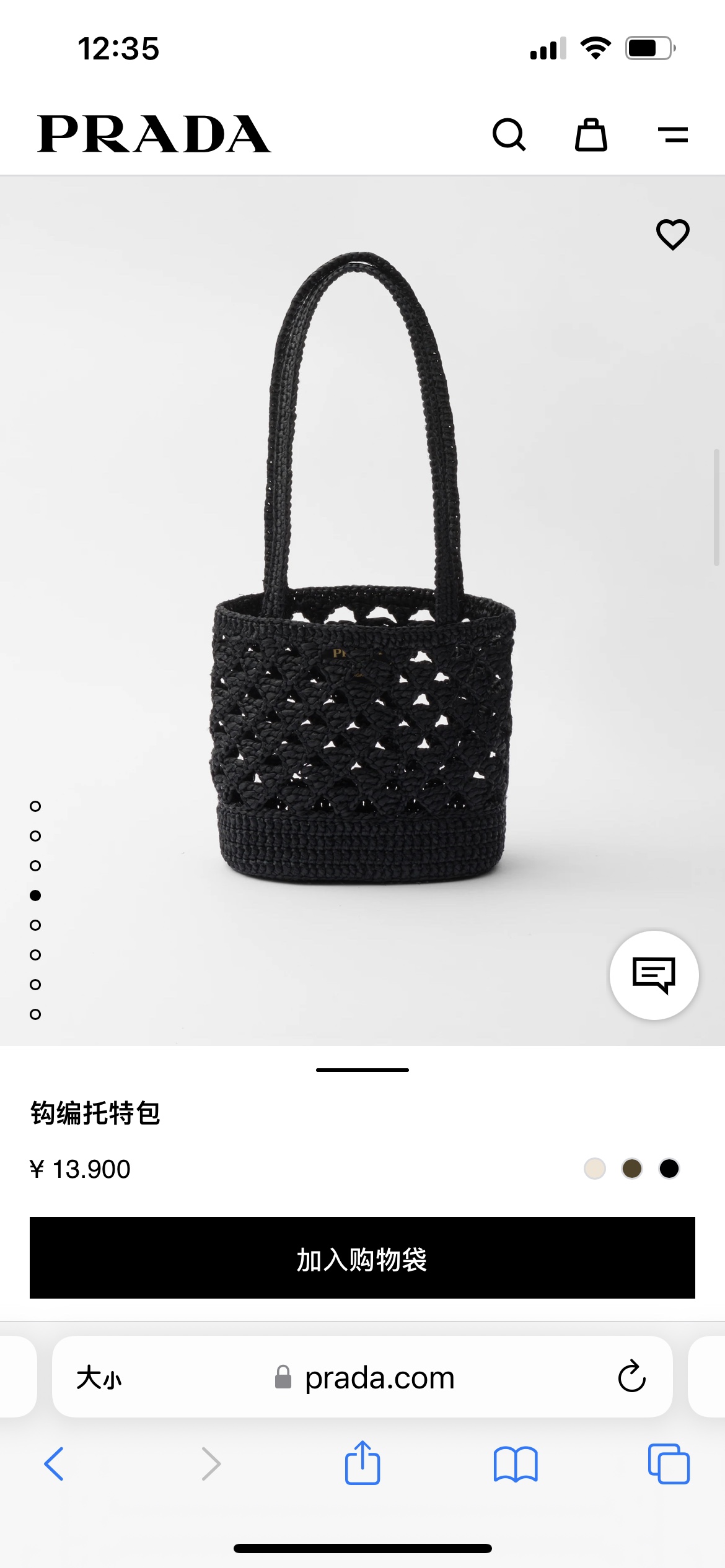Show all open tabs
Screen dimensions: 725x1568
669,1464
